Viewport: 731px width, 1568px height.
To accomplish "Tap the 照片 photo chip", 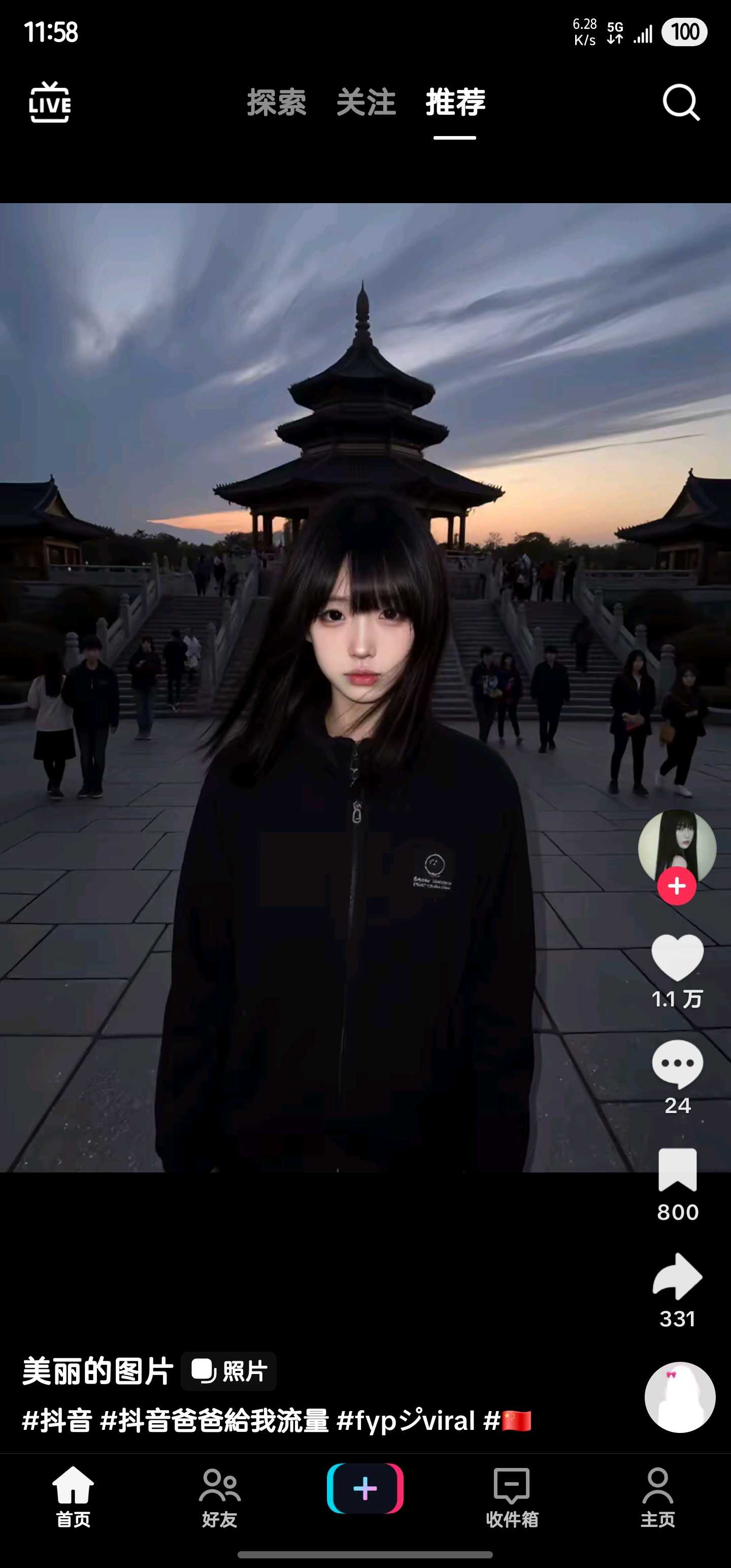I will tap(229, 1371).
